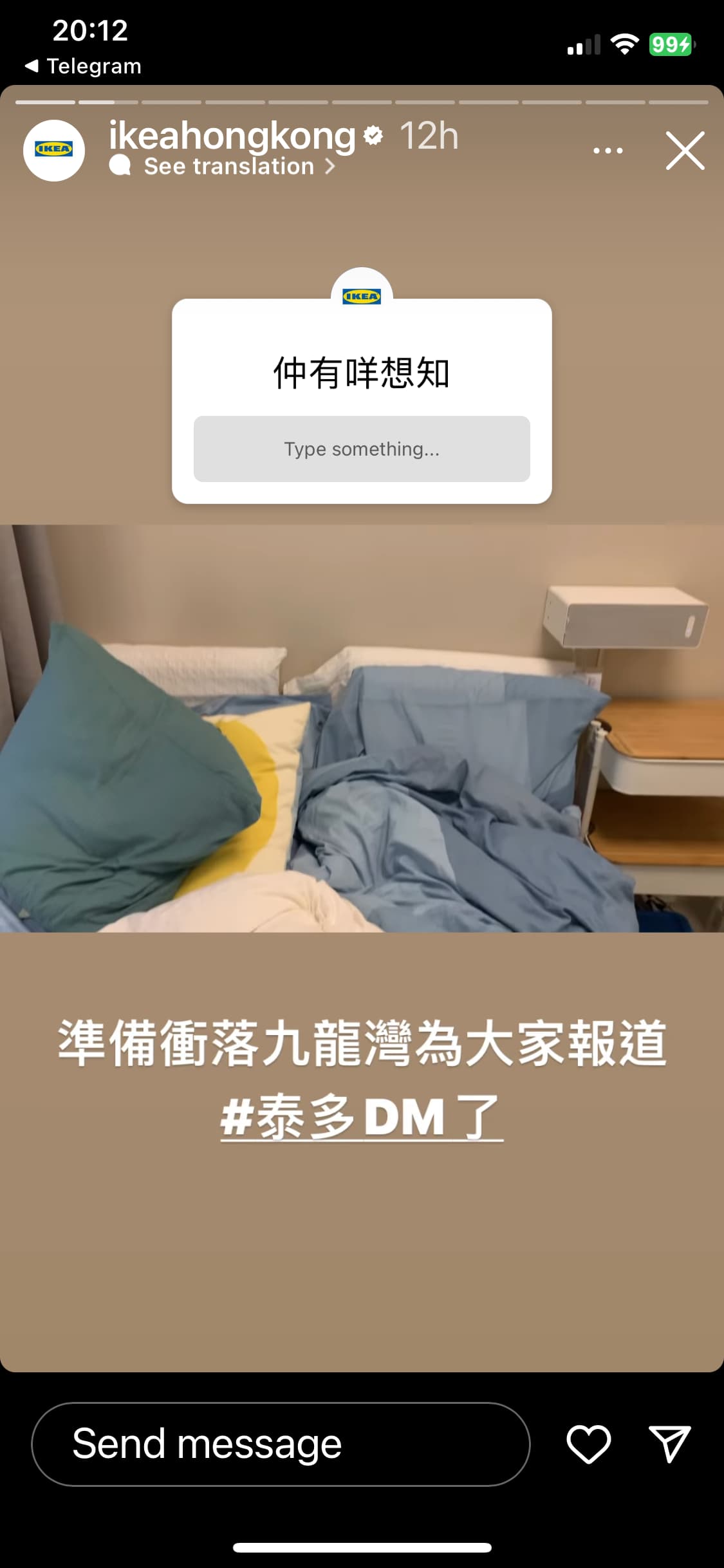The image size is (724, 1568).
Task: Open the ikeahongkong profile picture
Action: [54, 150]
